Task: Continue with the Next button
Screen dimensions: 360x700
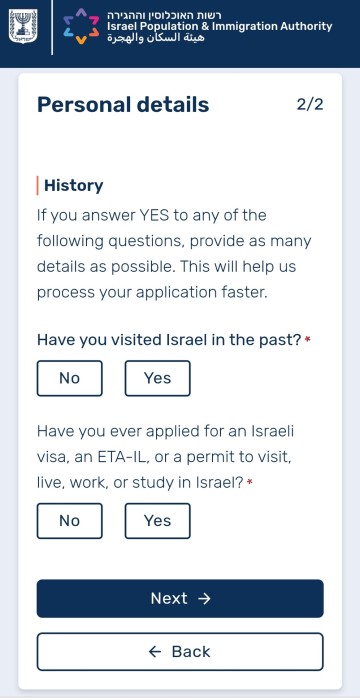Action: 180,598
